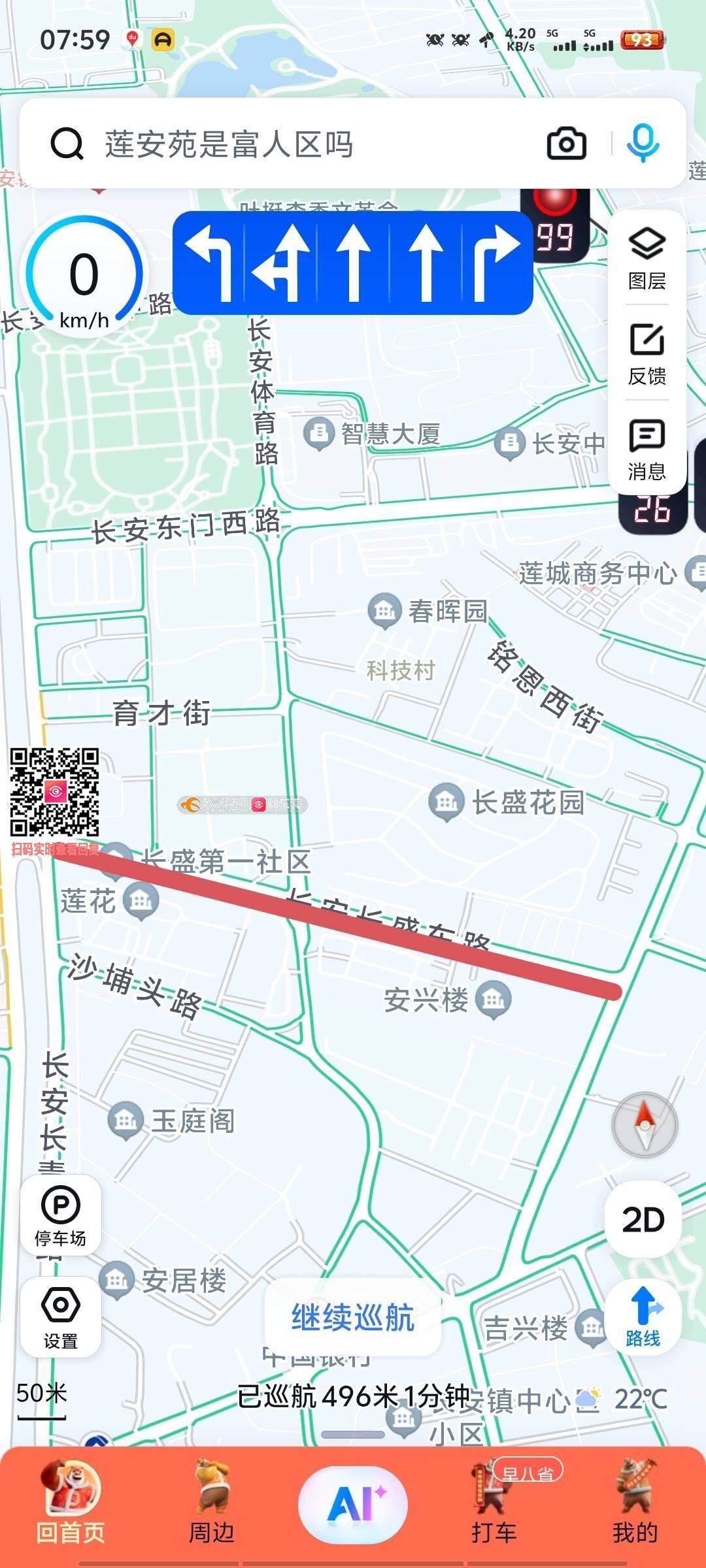Start voice search with the microphone

pyautogui.click(x=643, y=144)
